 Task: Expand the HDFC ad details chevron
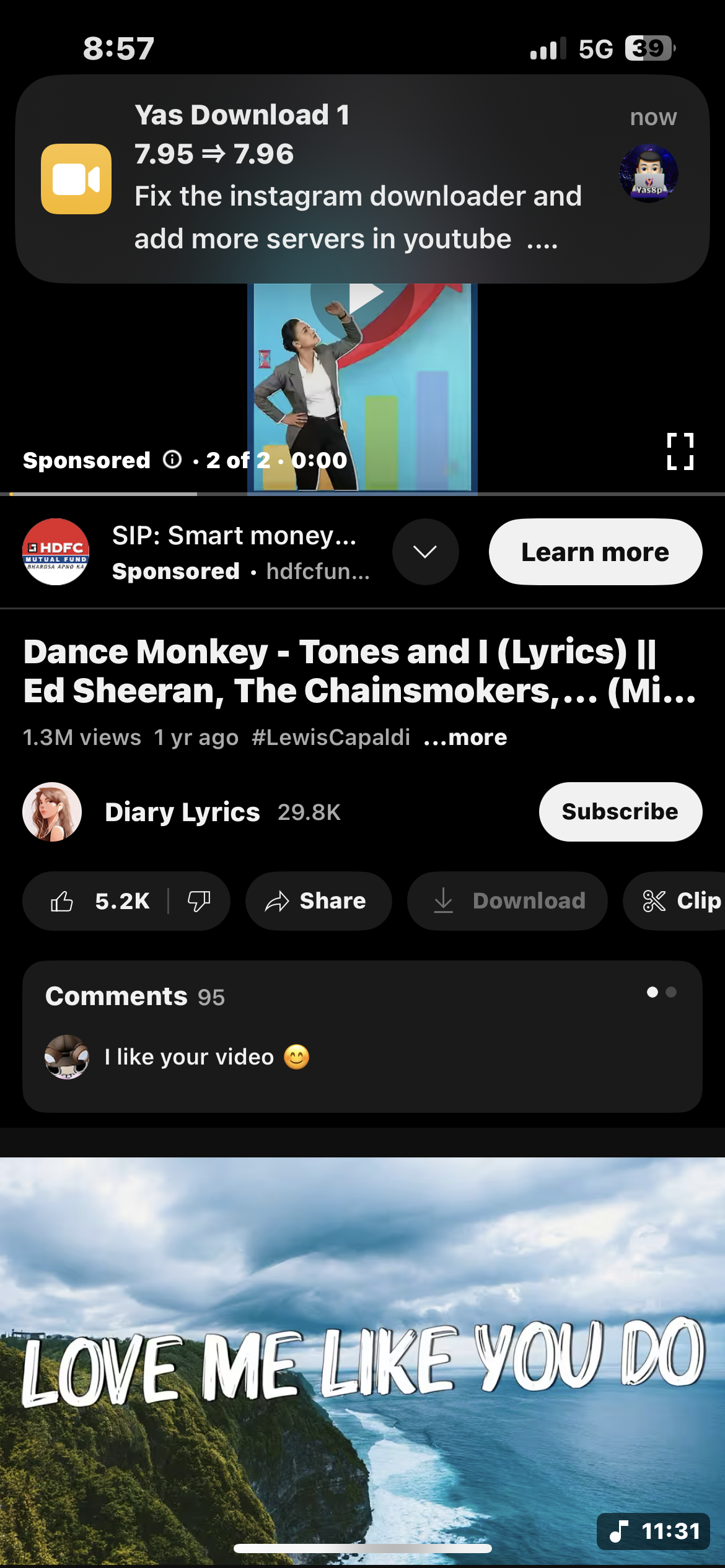pyautogui.click(x=425, y=552)
